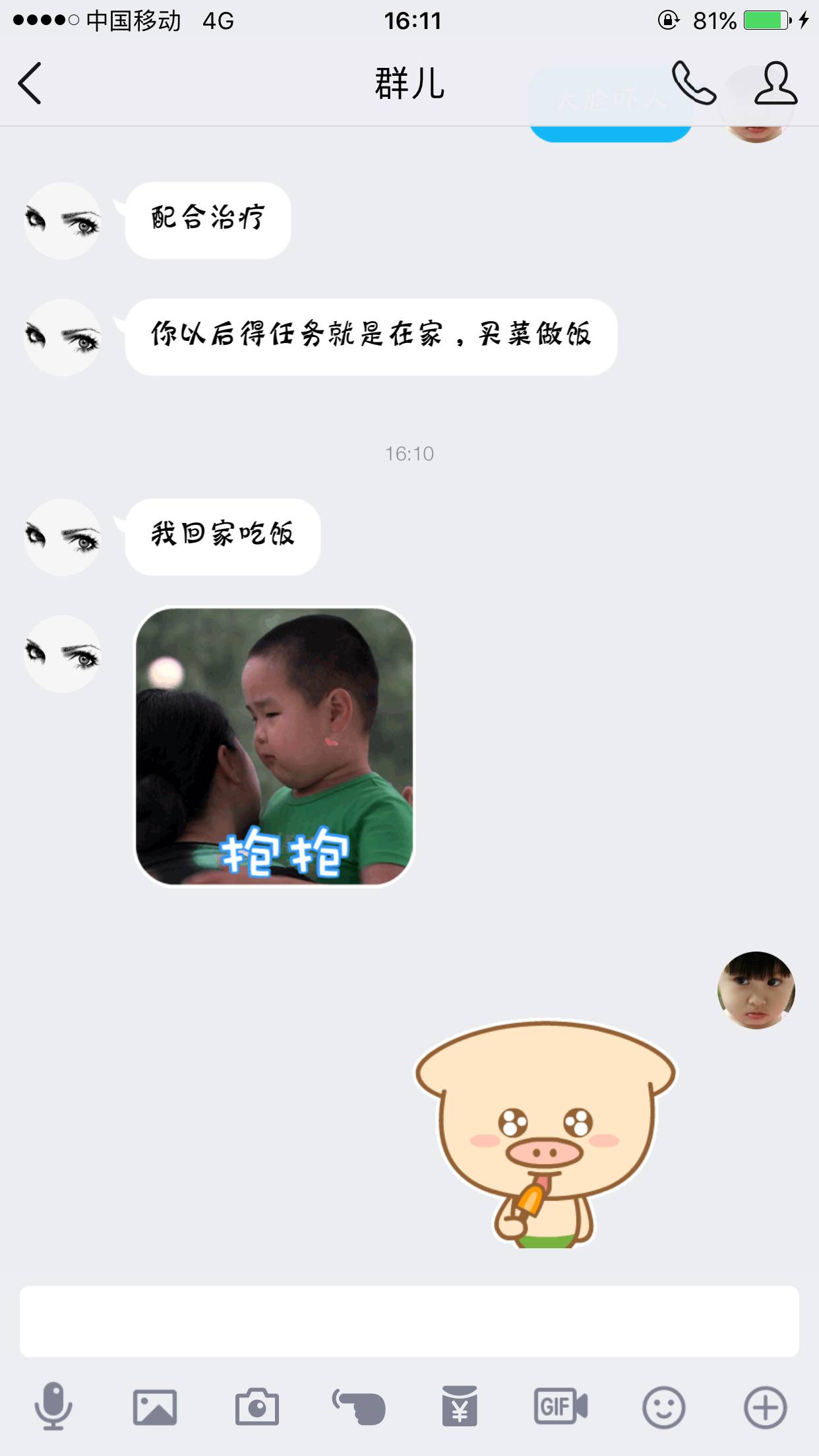View my own avatar above the pig sticker
Screen dimensions: 819x1456
(x=756, y=990)
